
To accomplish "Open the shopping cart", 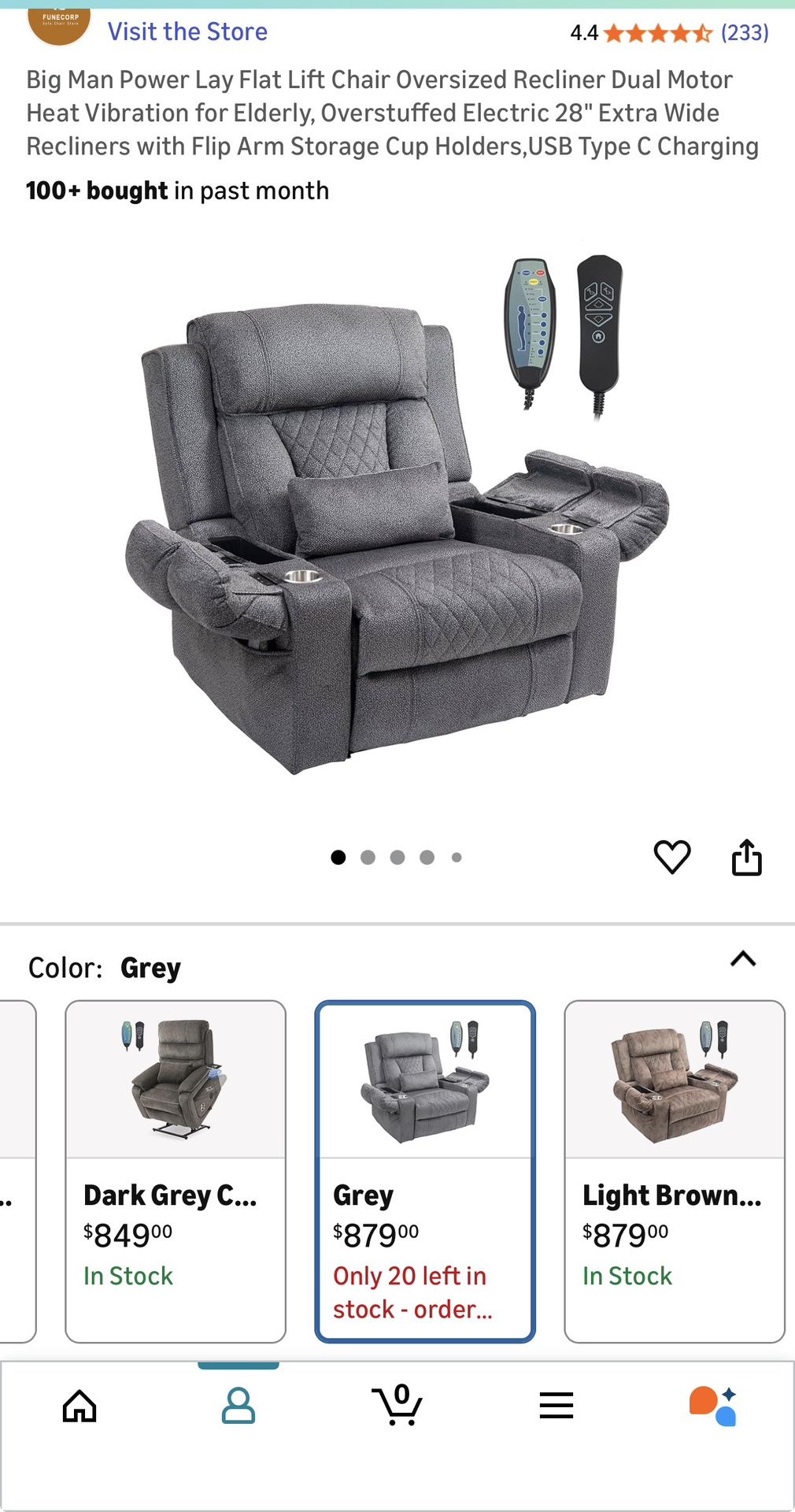I will (x=397, y=1406).
